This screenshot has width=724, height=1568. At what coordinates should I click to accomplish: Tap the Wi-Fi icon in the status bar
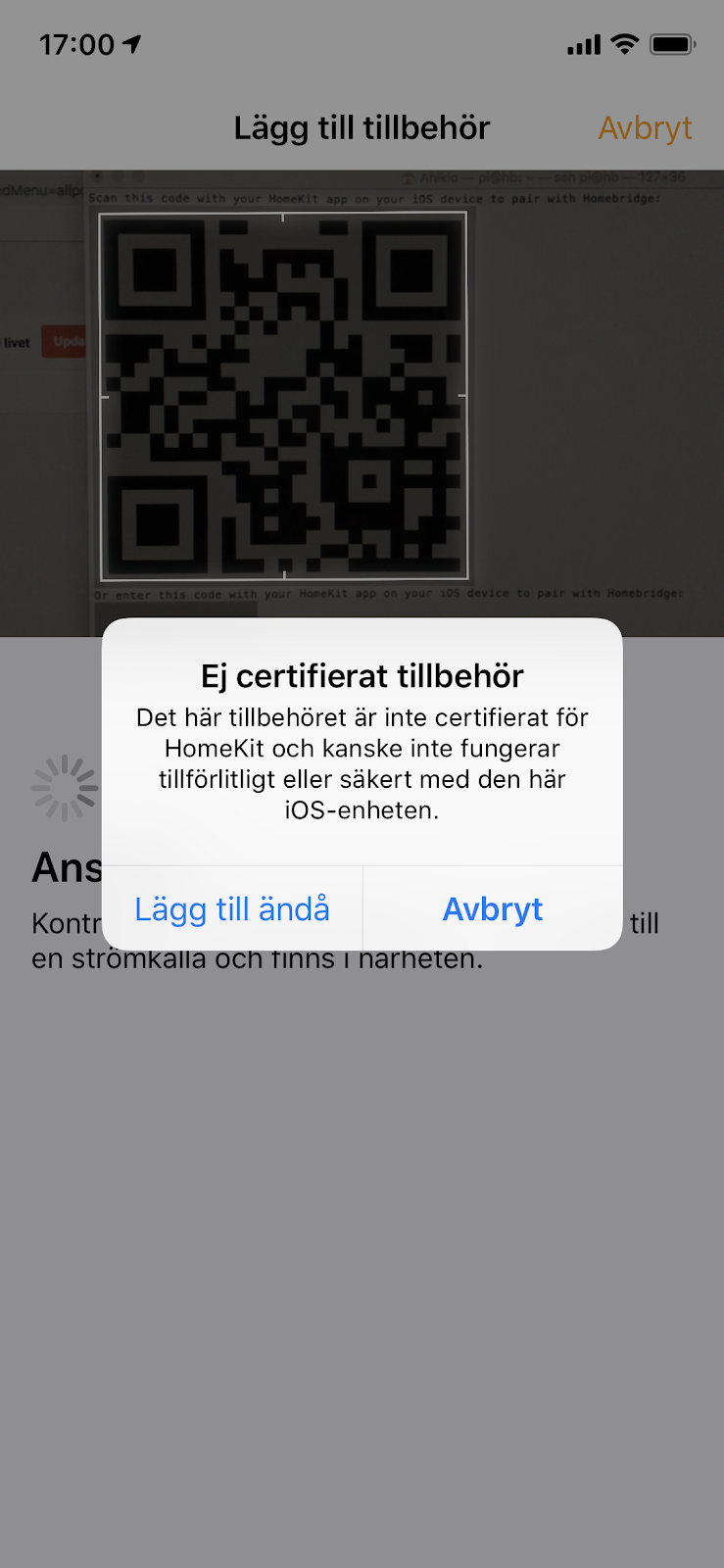click(624, 44)
